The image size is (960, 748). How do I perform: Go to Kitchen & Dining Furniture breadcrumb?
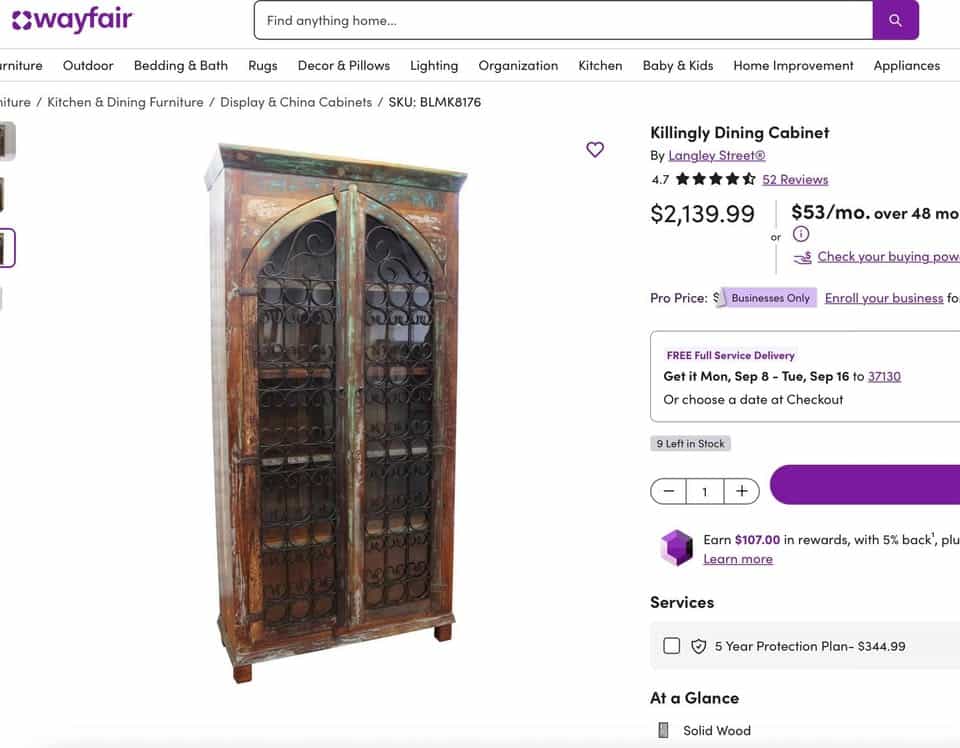[x=125, y=102]
